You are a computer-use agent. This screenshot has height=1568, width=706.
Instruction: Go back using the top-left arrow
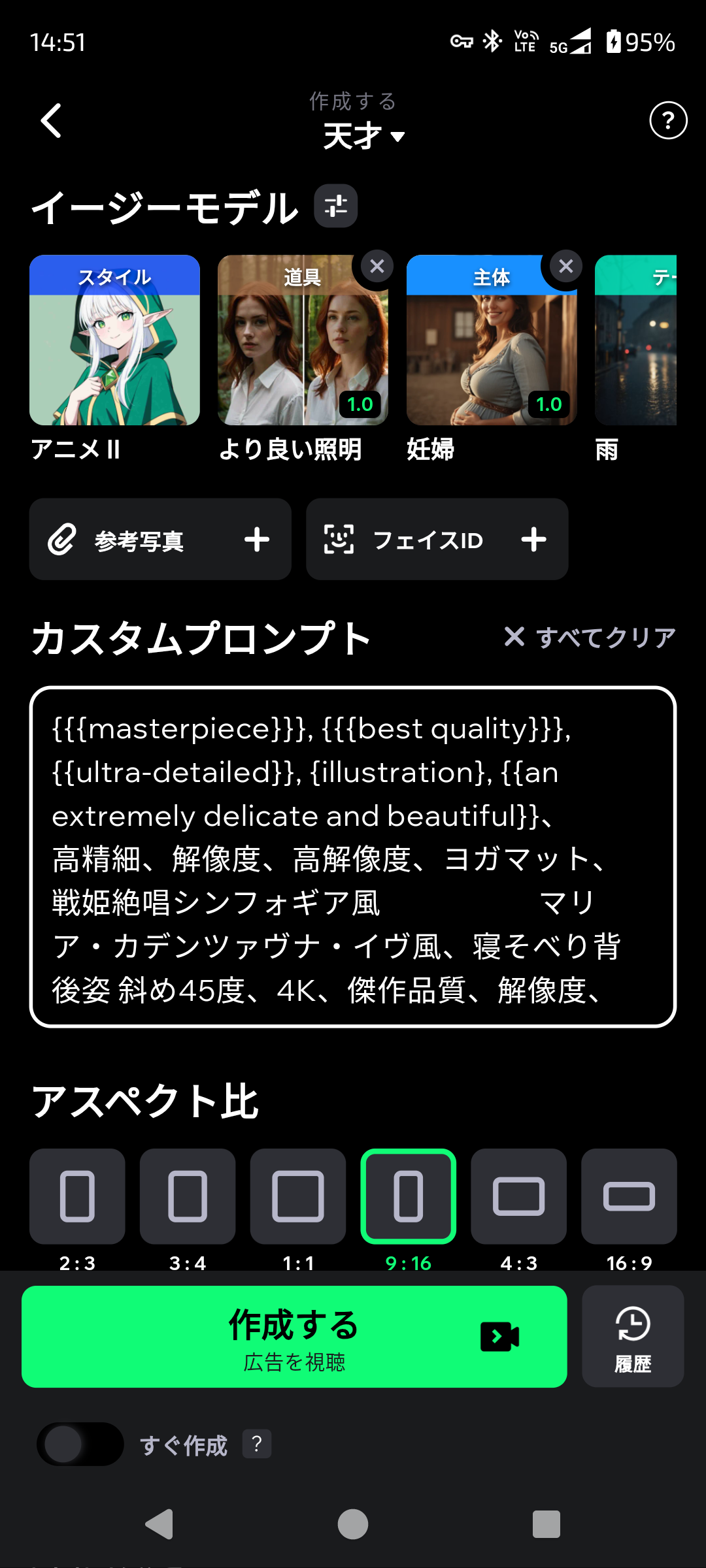51,121
